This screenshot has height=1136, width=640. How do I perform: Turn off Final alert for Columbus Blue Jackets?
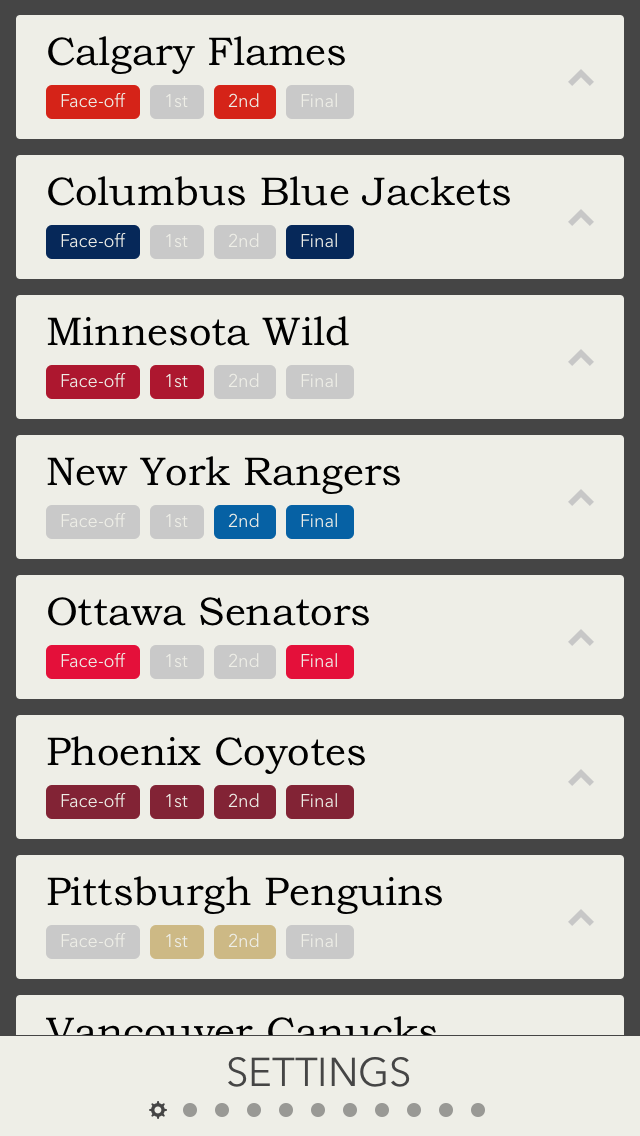tap(320, 241)
